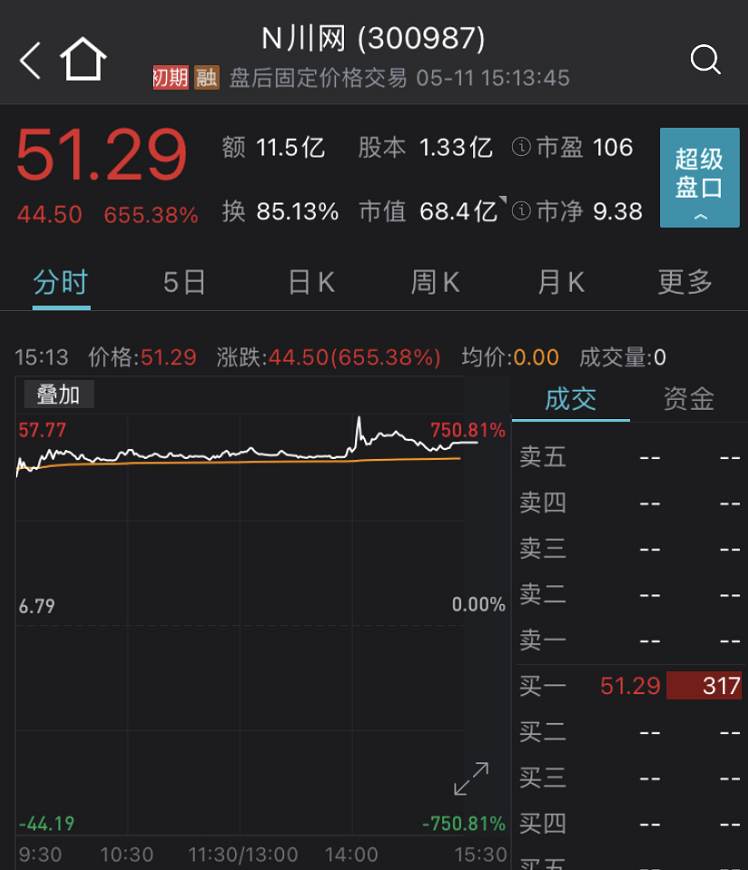The height and width of the screenshot is (870, 748).
Task: Select the 成交 tab
Action: (x=570, y=400)
